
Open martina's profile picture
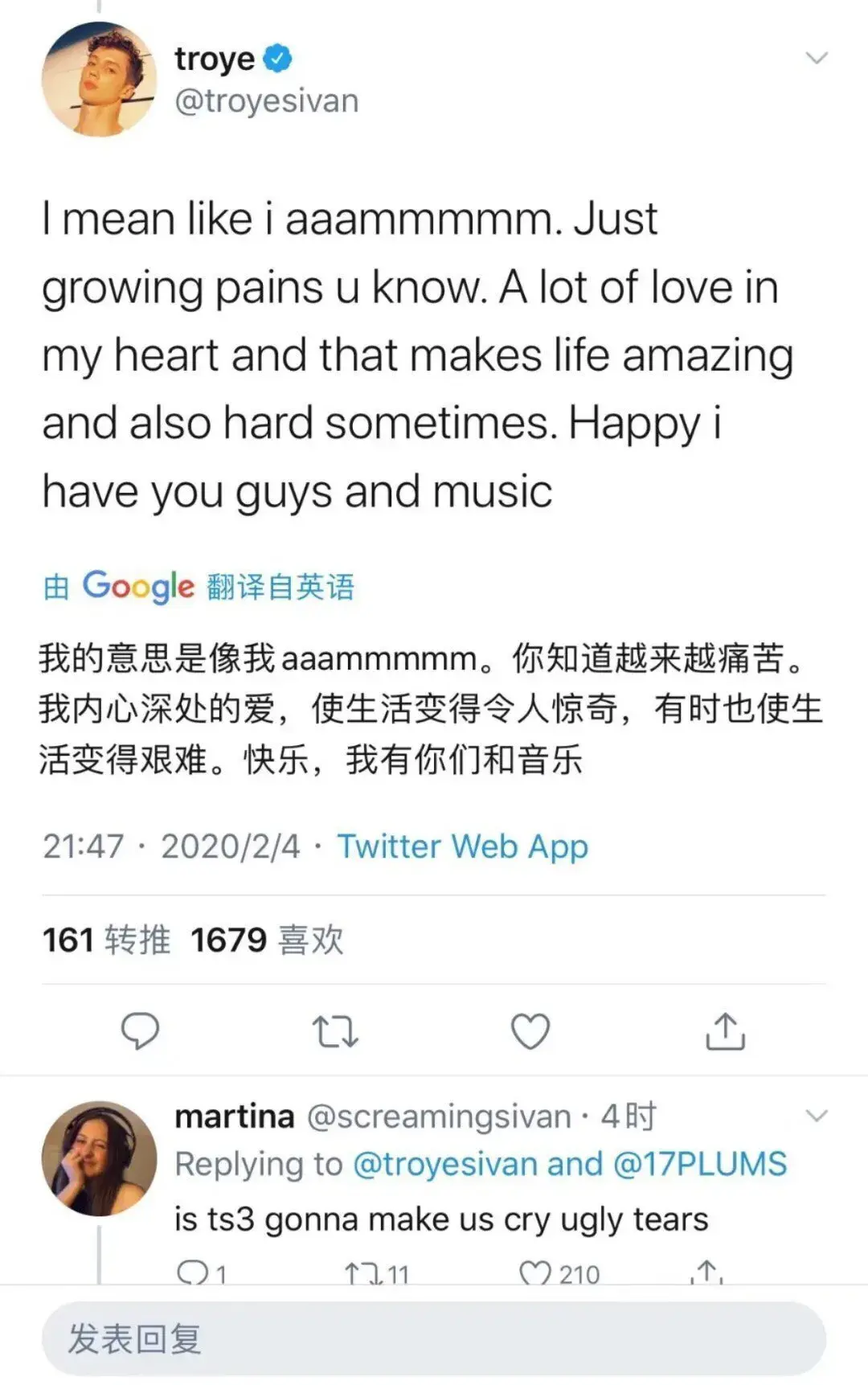[x=99, y=1158]
